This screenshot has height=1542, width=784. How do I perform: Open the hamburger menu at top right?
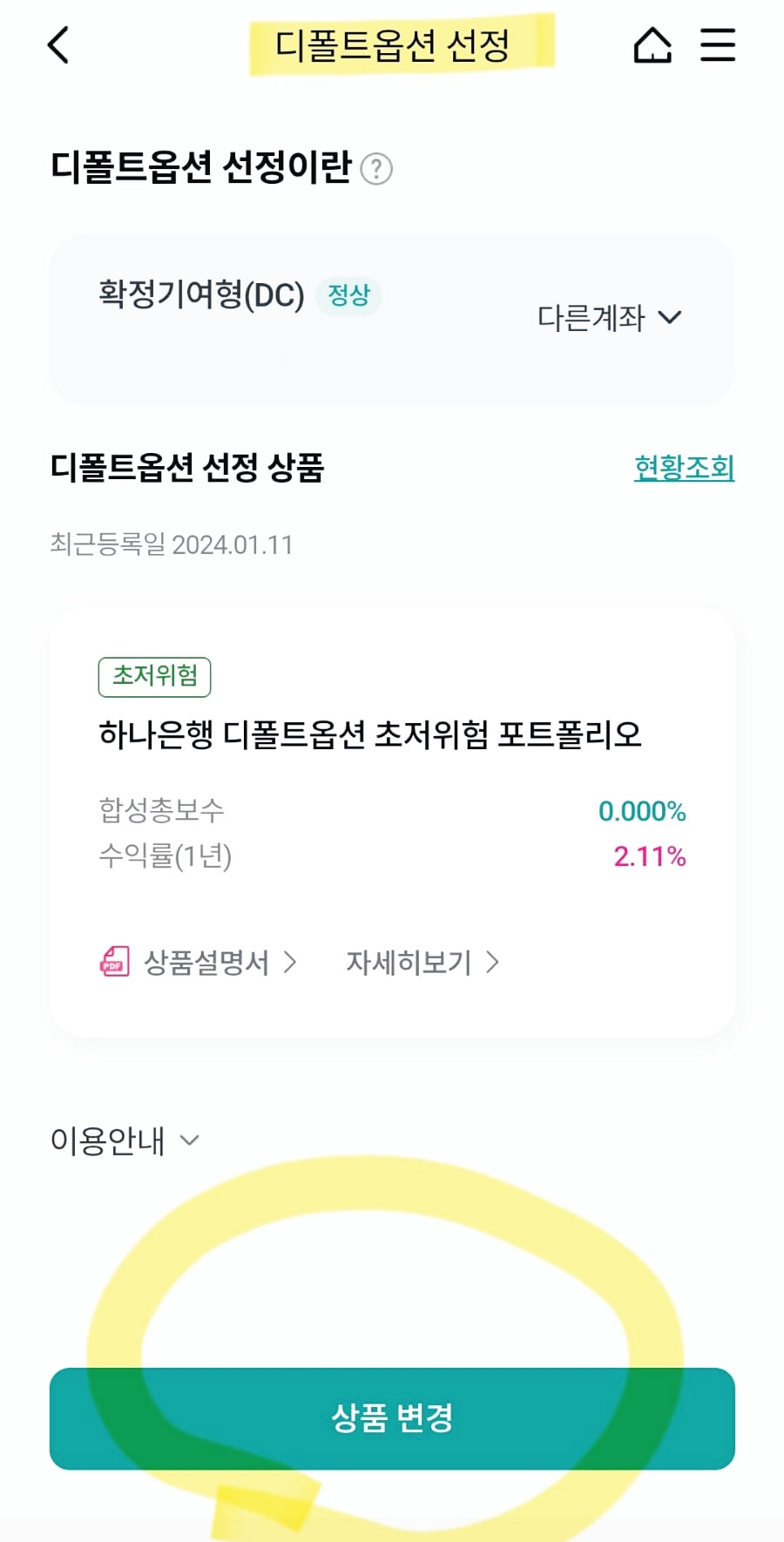coord(718,45)
